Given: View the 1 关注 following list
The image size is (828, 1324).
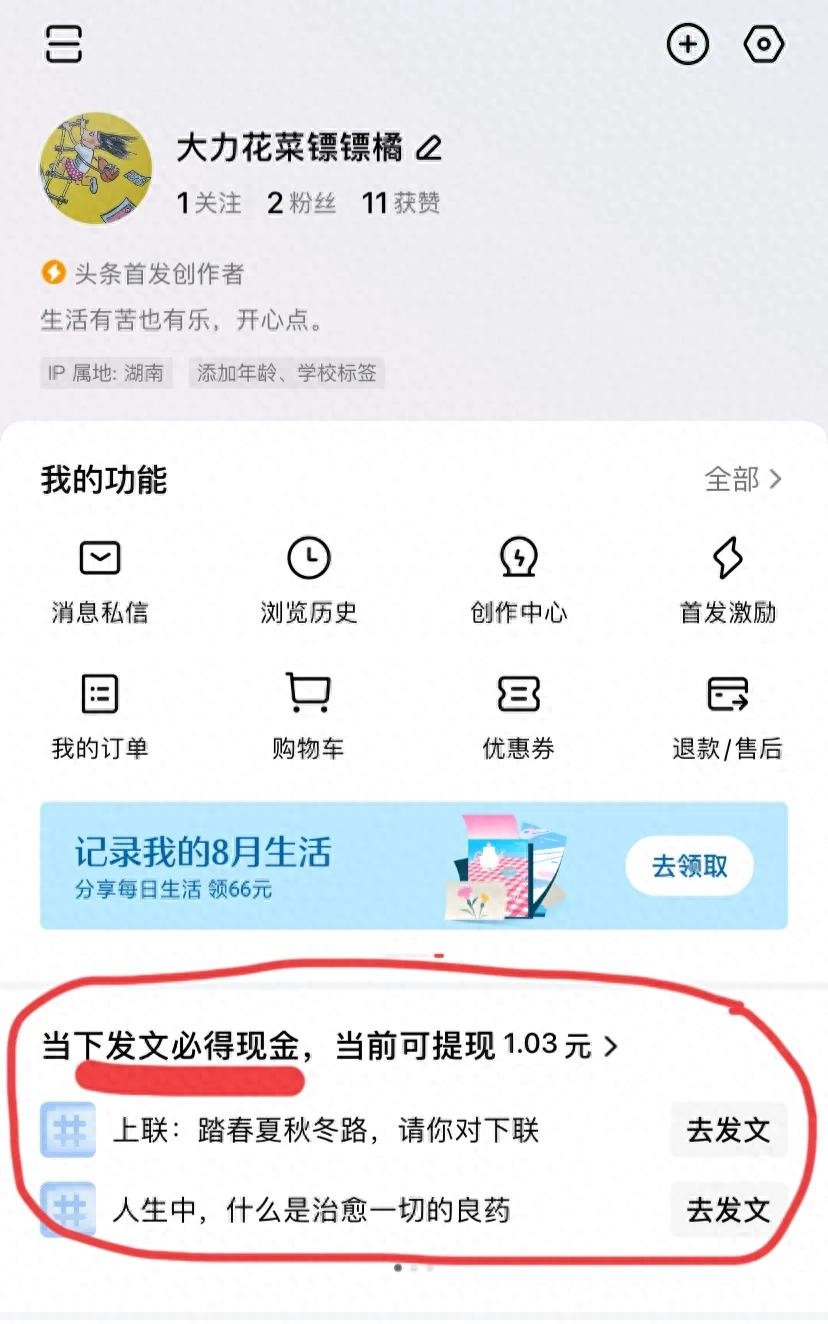Looking at the screenshot, I should click(209, 203).
